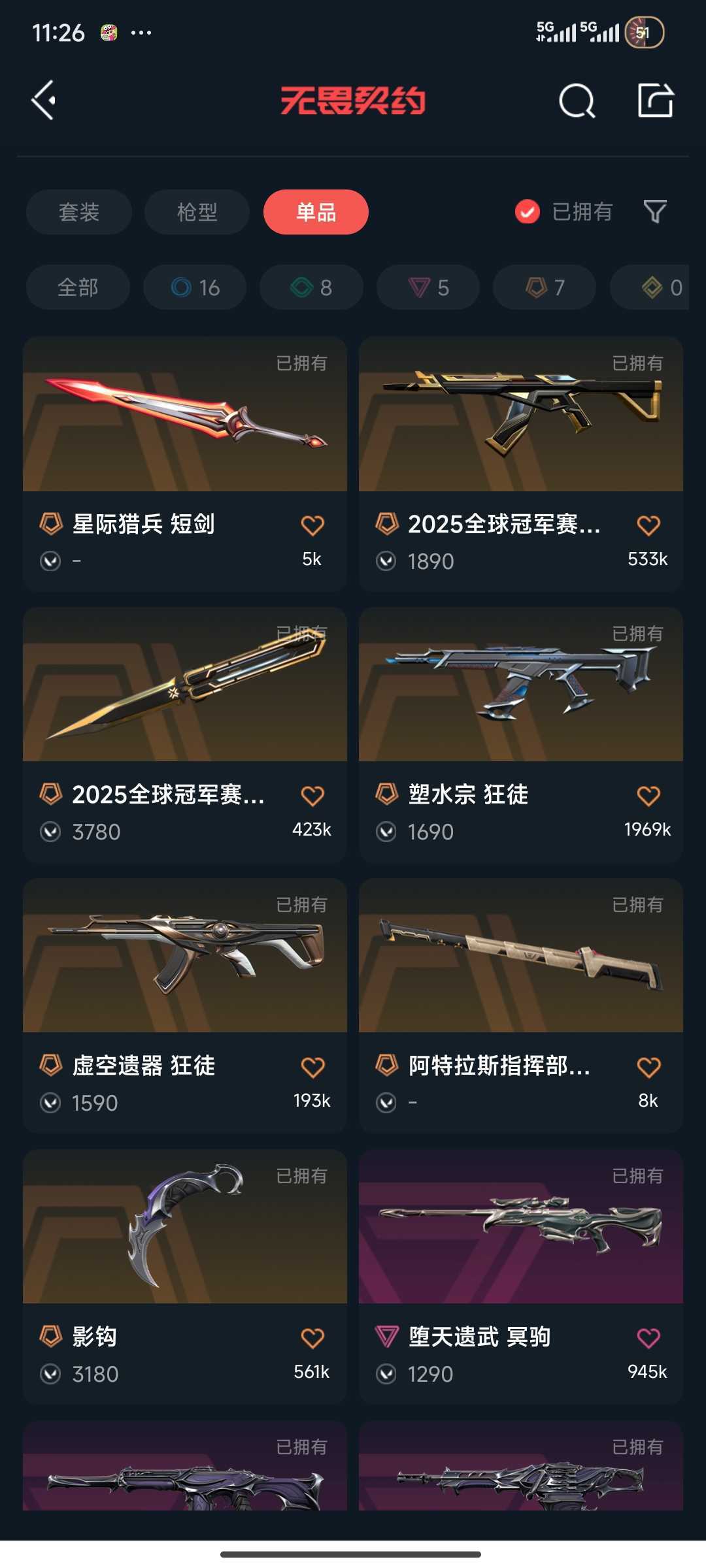This screenshot has width=706, height=1568.
Task: Favorite the 影钩 skin with the heart
Action: click(x=312, y=1338)
